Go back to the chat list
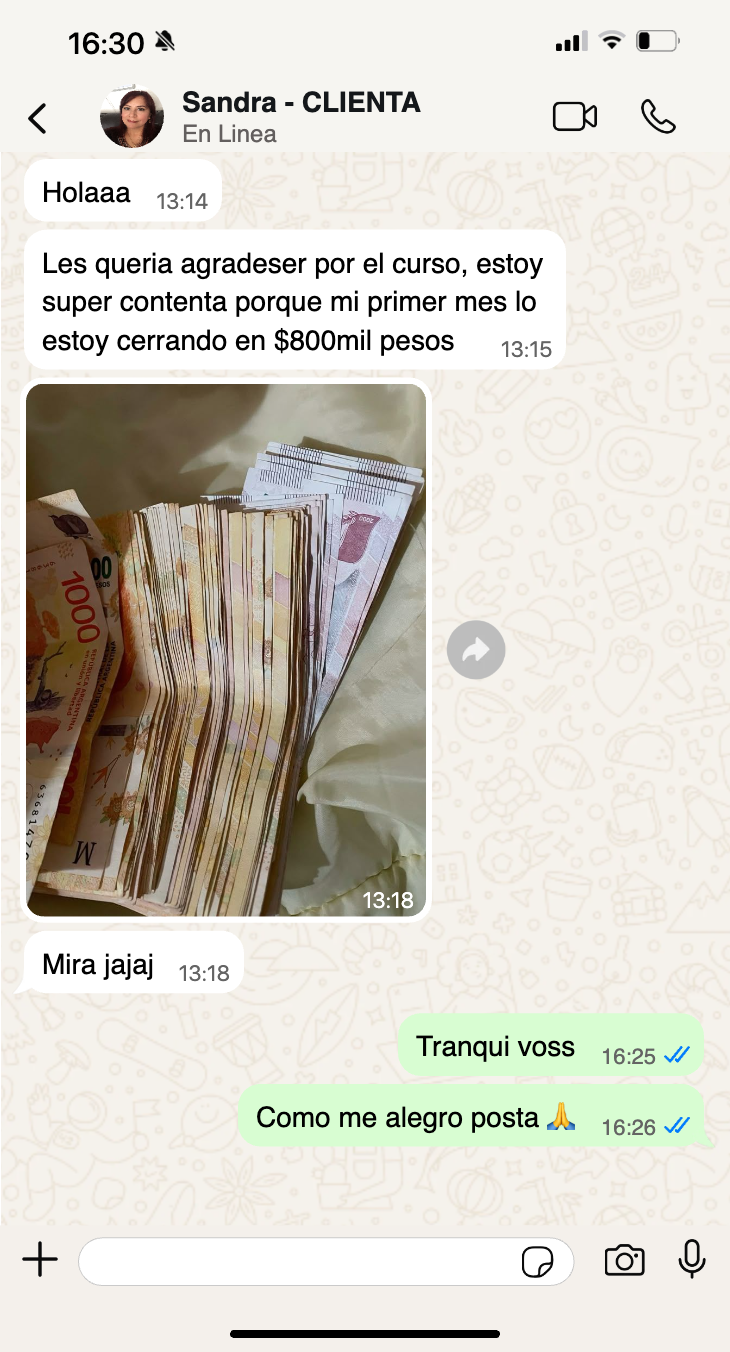The image size is (730, 1352). click(x=37, y=118)
